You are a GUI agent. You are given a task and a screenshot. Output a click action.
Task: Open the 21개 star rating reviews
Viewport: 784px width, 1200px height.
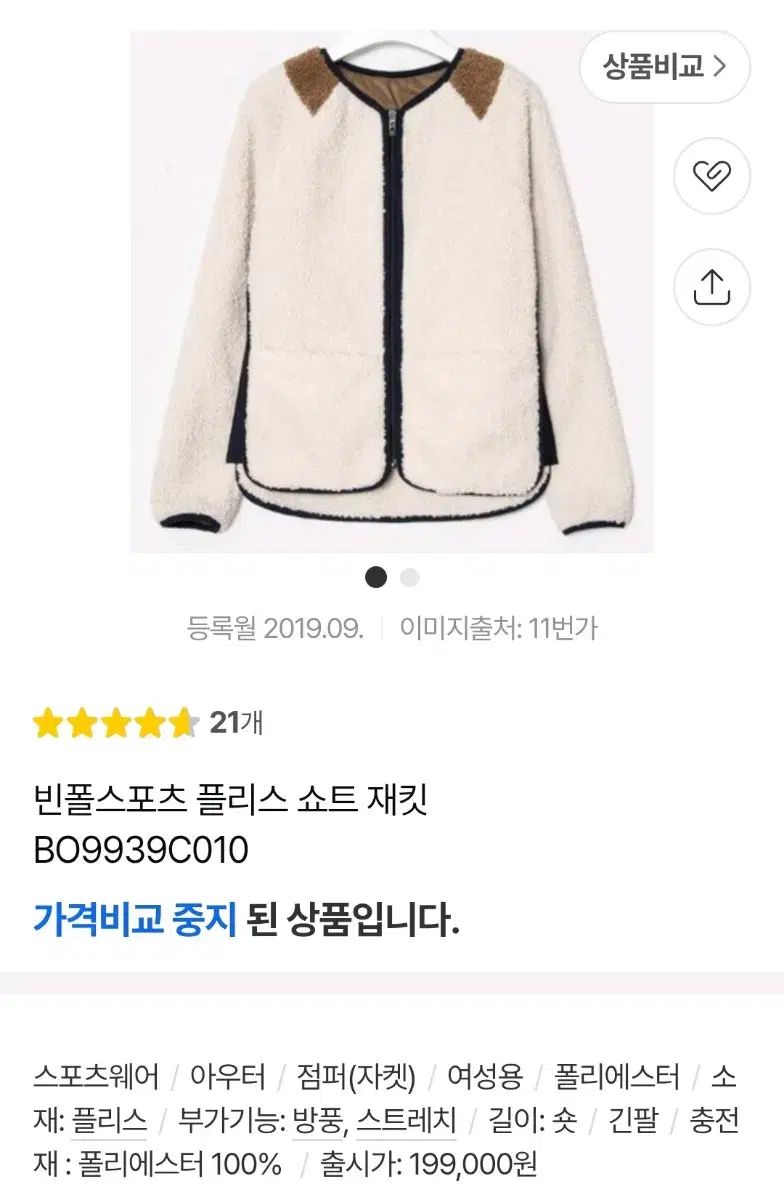click(x=148, y=722)
